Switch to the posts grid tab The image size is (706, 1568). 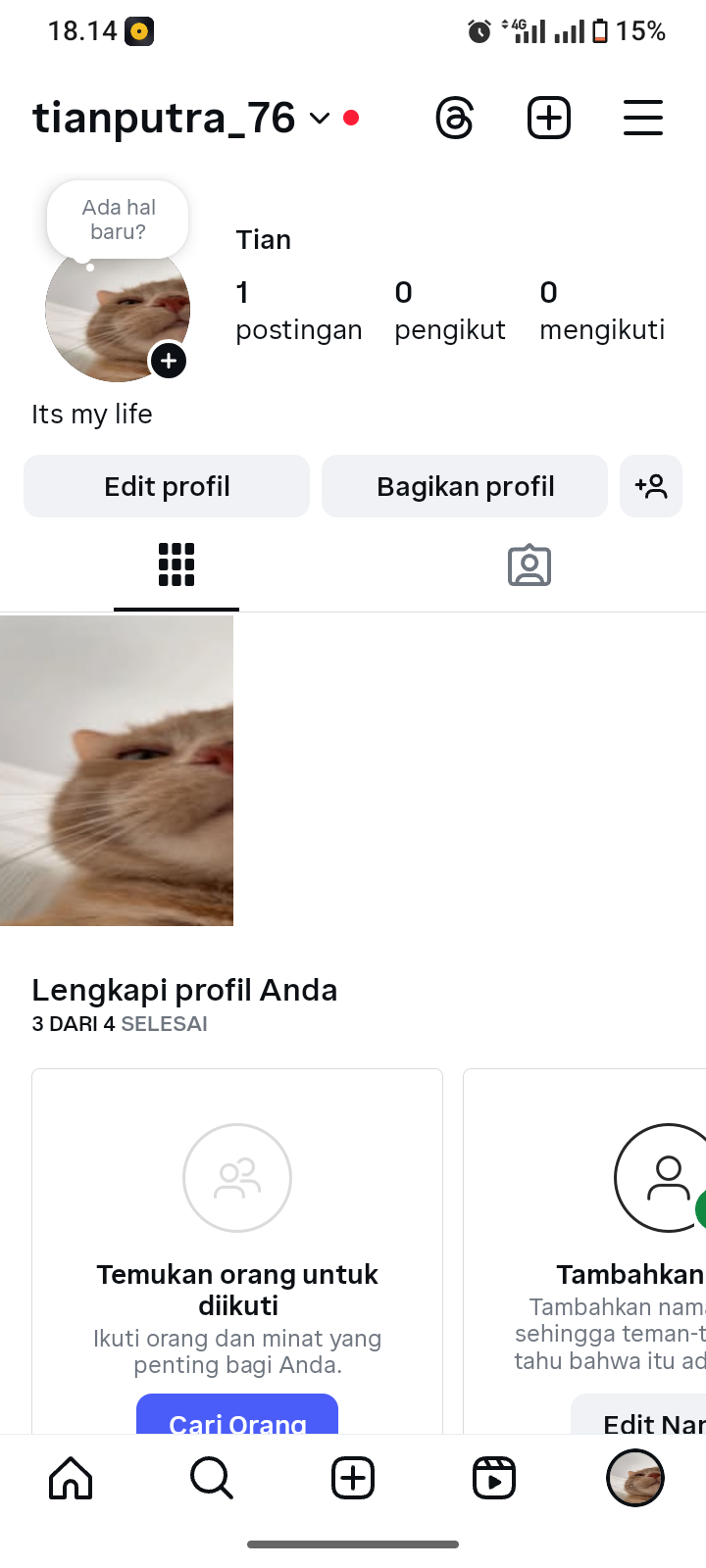tap(176, 565)
